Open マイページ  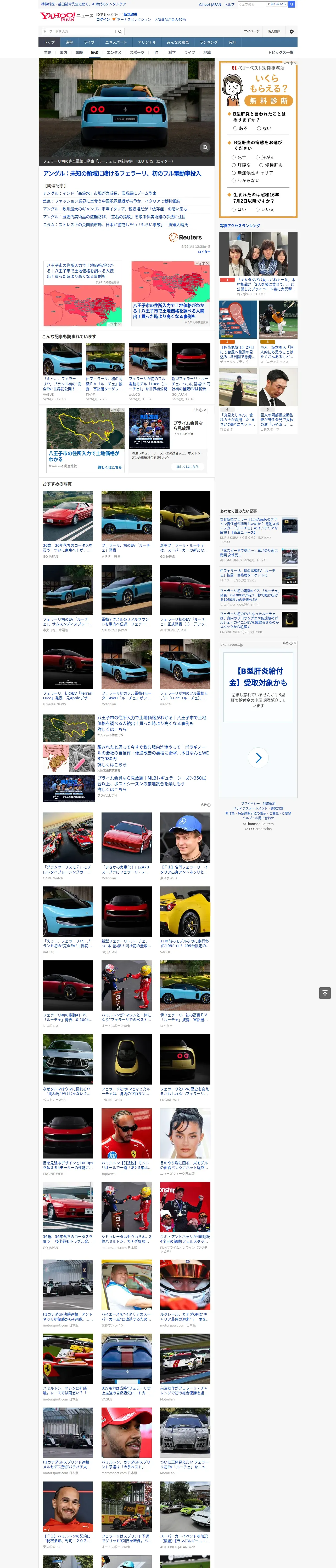[251, 31]
